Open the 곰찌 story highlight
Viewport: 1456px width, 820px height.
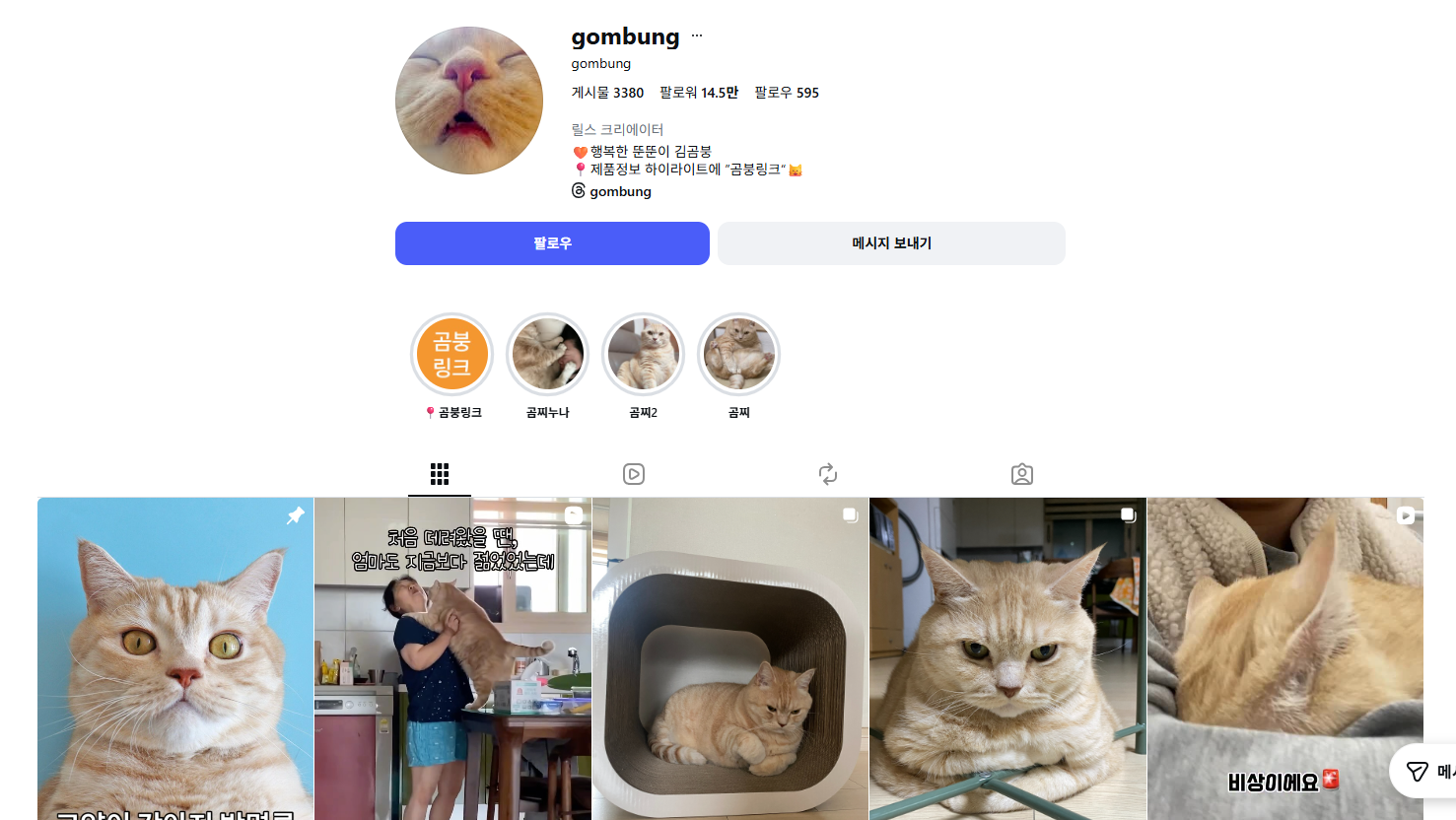click(x=738, y=355)
